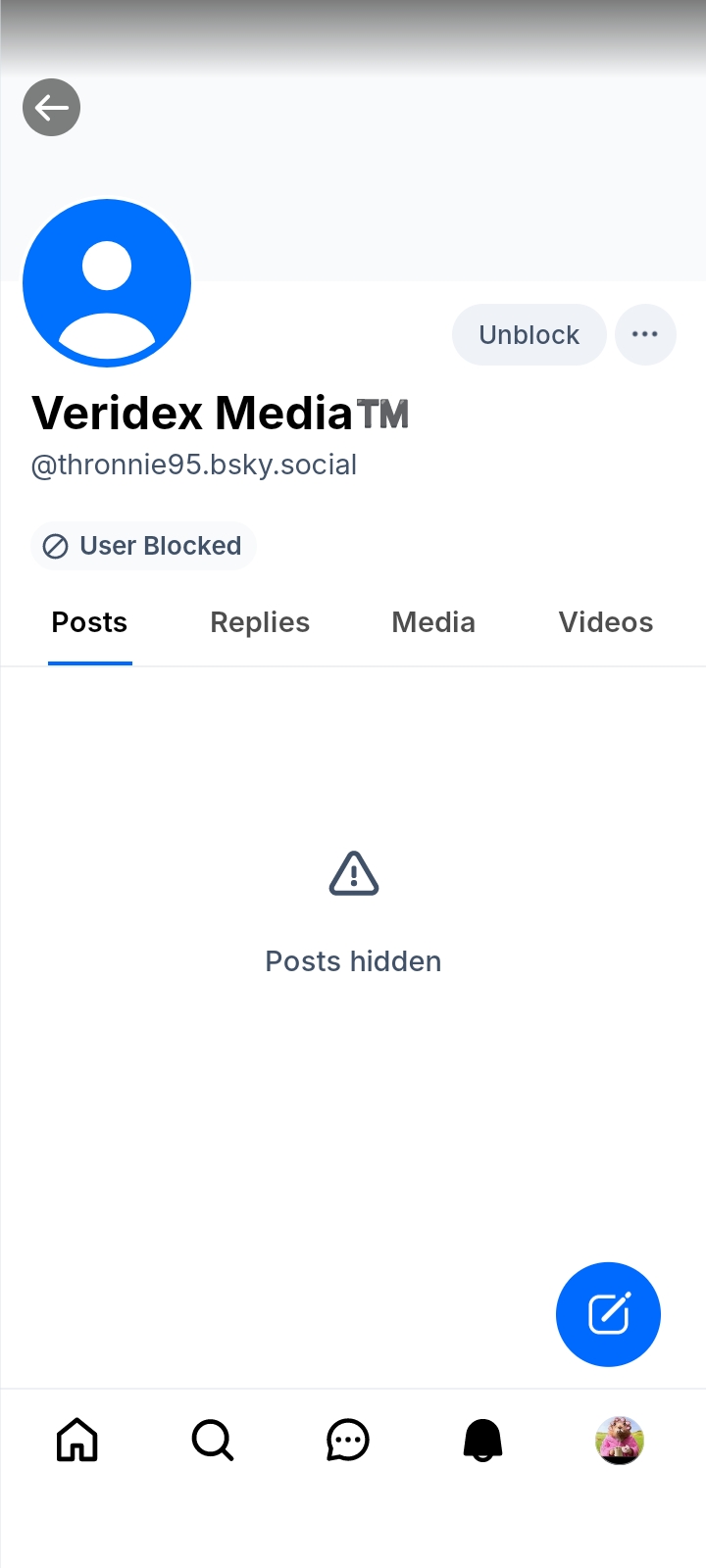This screenshot has height=1568, width=706.
Task: Switch to the Videos tab
Action: 606,622
